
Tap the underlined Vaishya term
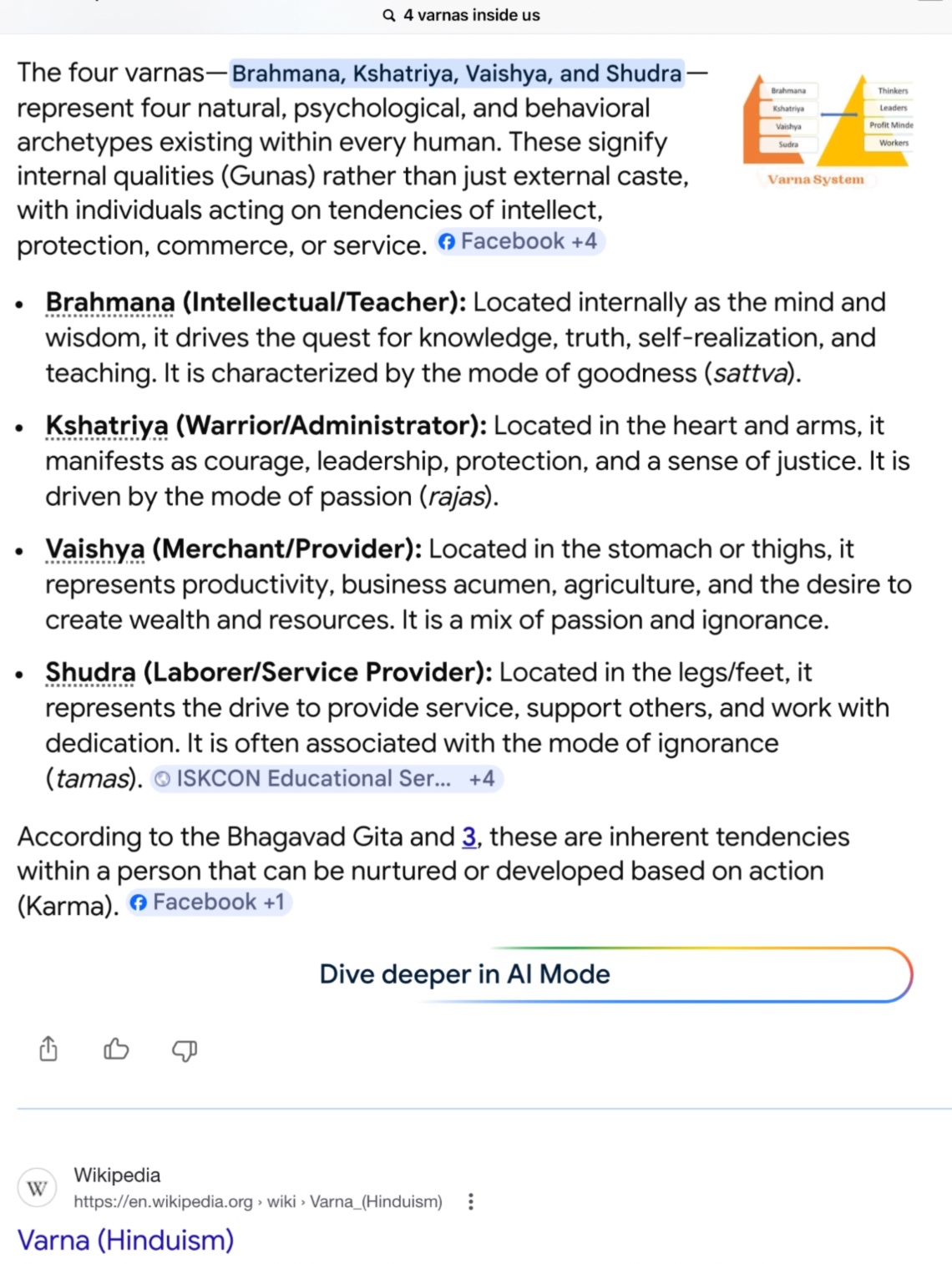click(95, 549)
